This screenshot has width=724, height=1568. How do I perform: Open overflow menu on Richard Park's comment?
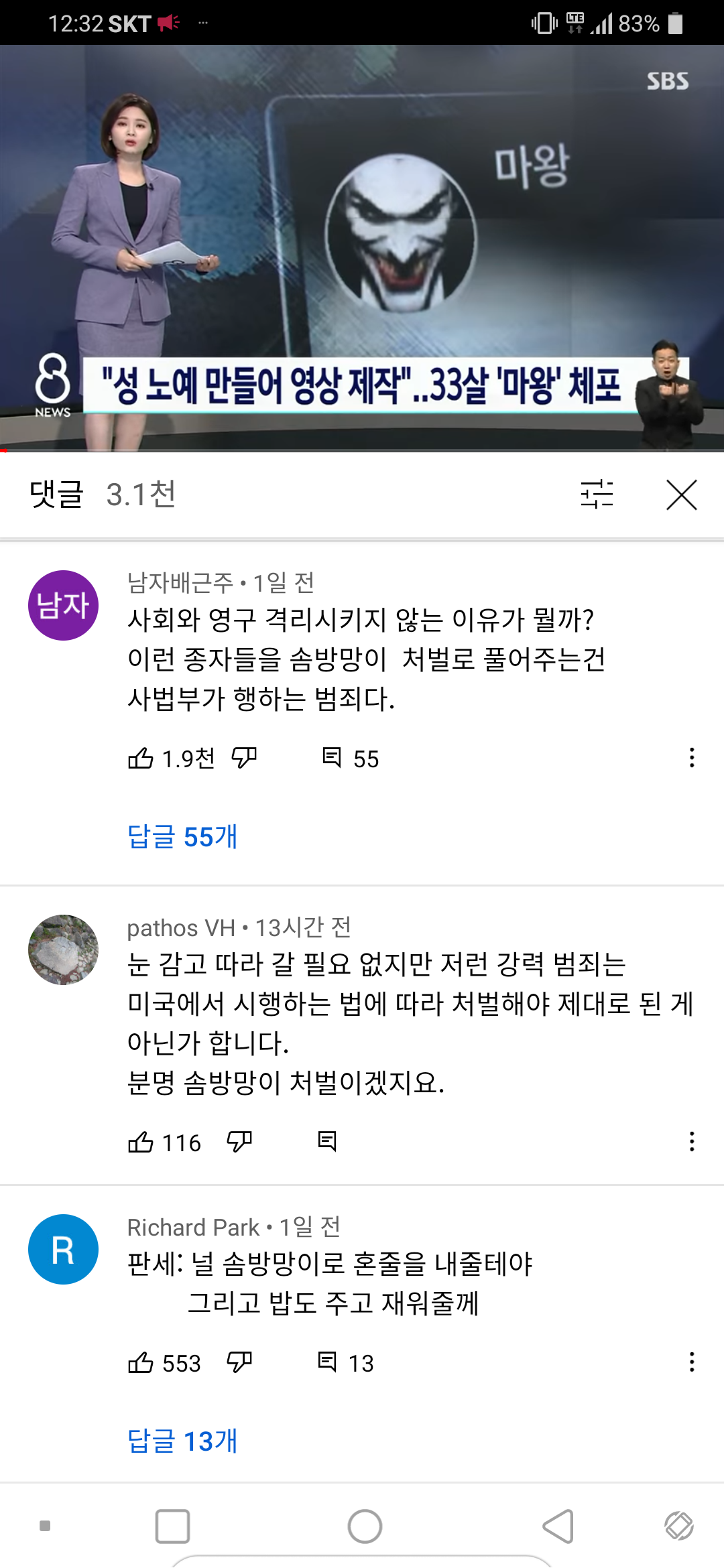tap(692, 1362)
